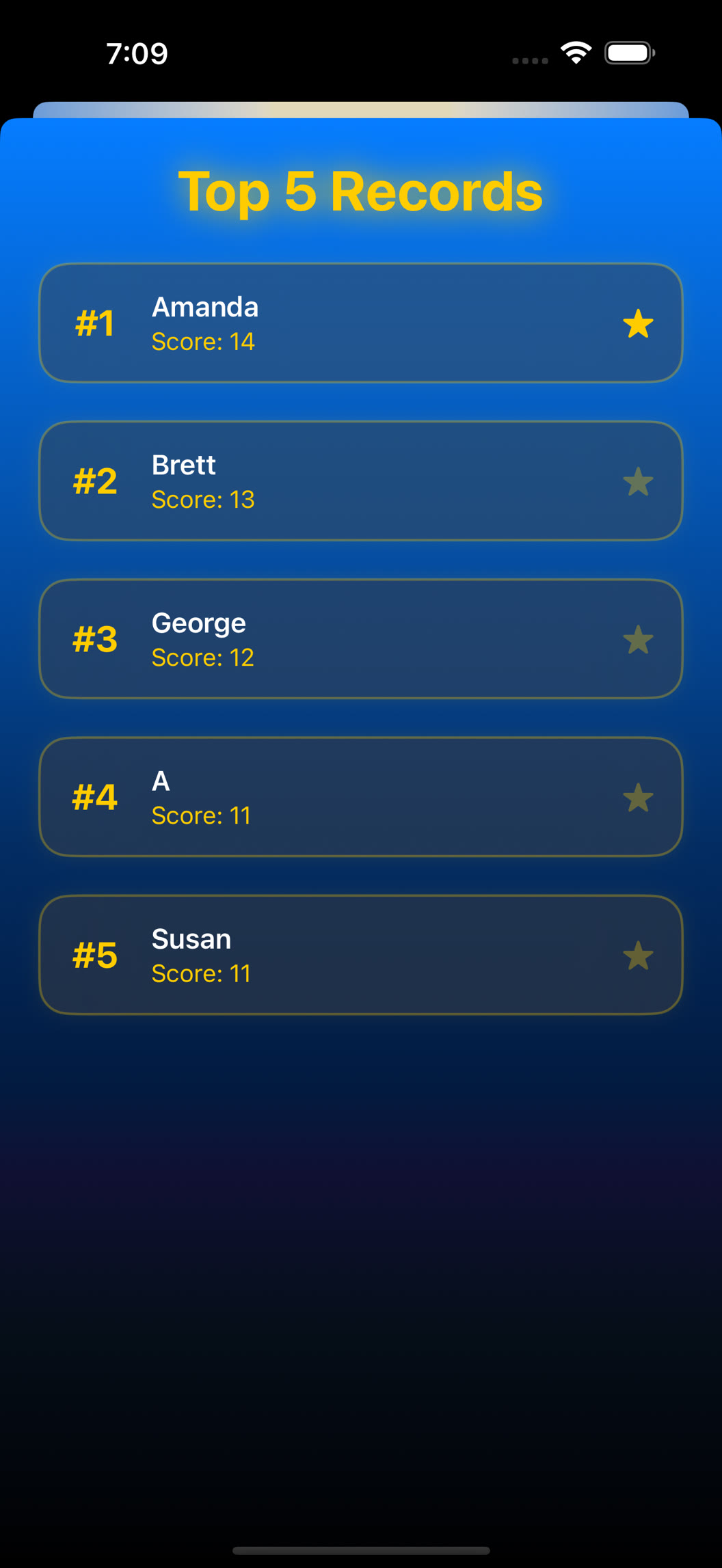Enable the favorite star for Brett's record
The image size is (722, 1568).
639,481
